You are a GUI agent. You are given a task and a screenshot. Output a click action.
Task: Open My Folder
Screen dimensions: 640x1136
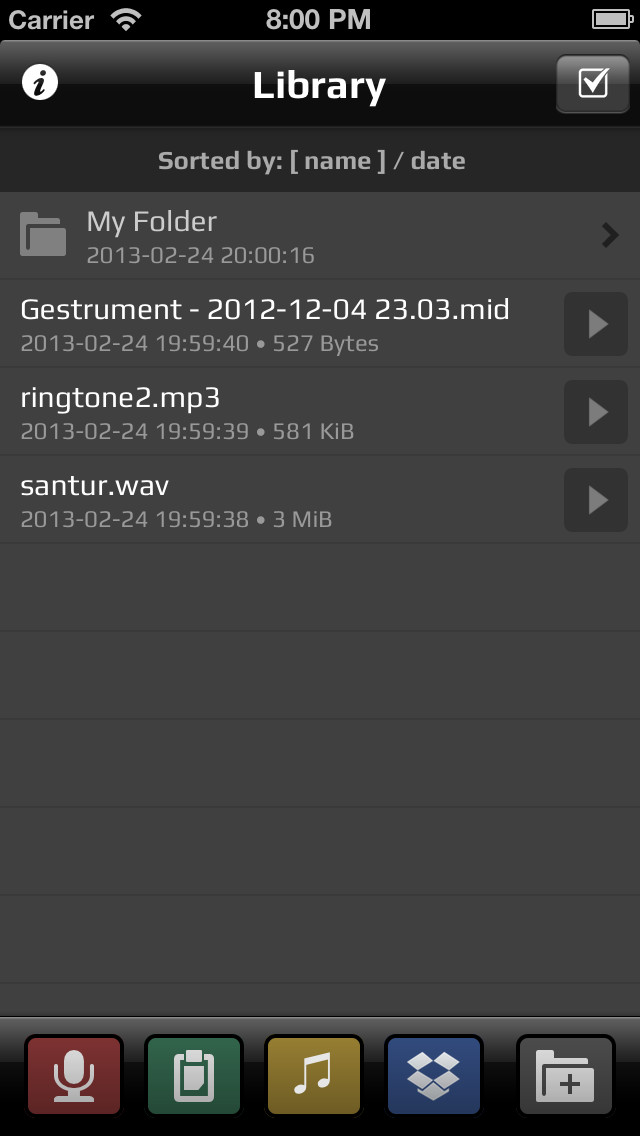[320, 235]
